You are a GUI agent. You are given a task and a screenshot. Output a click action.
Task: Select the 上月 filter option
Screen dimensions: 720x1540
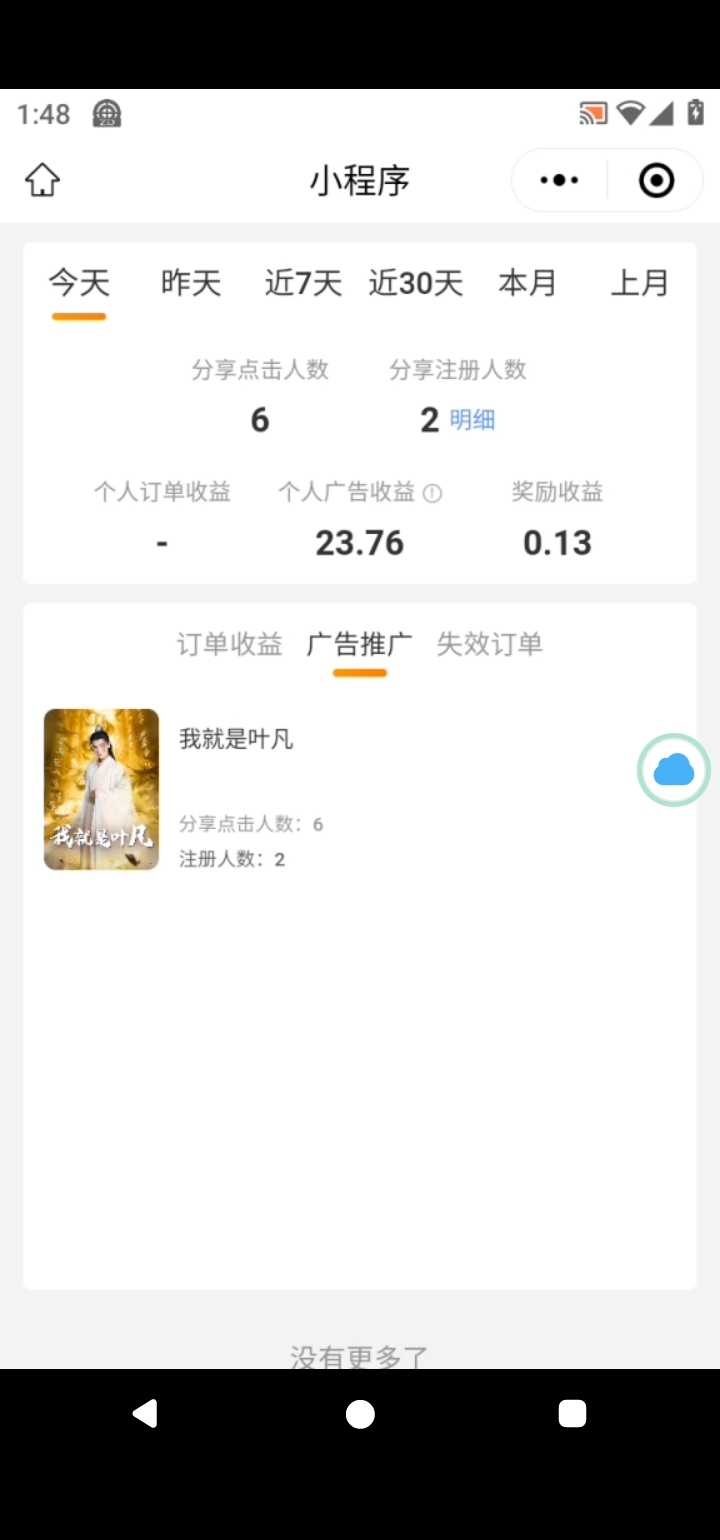[640, 283]
